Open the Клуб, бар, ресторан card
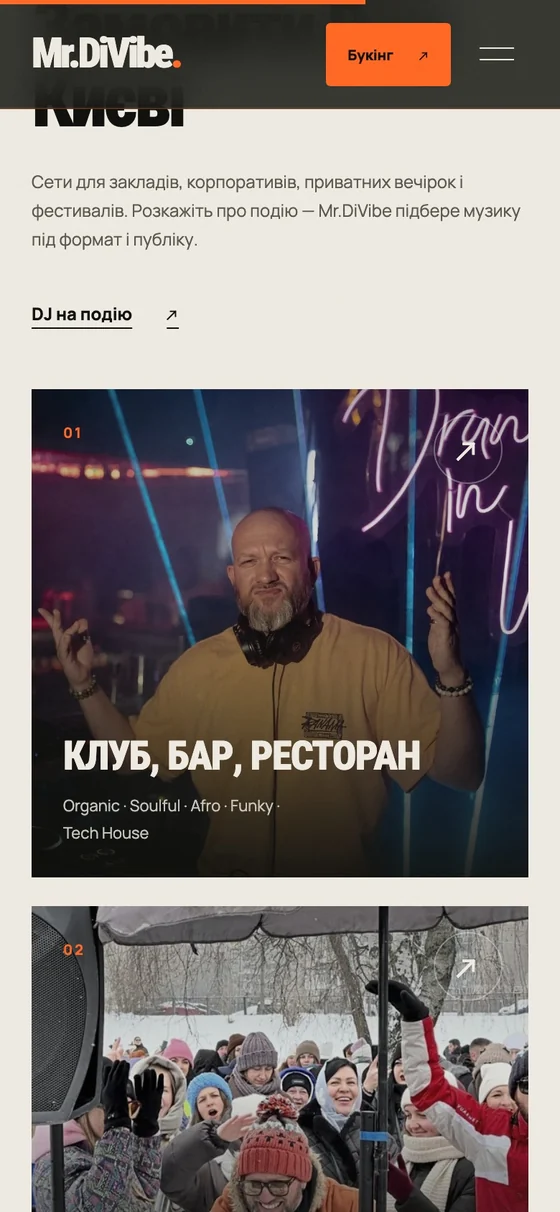Screen dimensions: 560x1212 point(280,633)
